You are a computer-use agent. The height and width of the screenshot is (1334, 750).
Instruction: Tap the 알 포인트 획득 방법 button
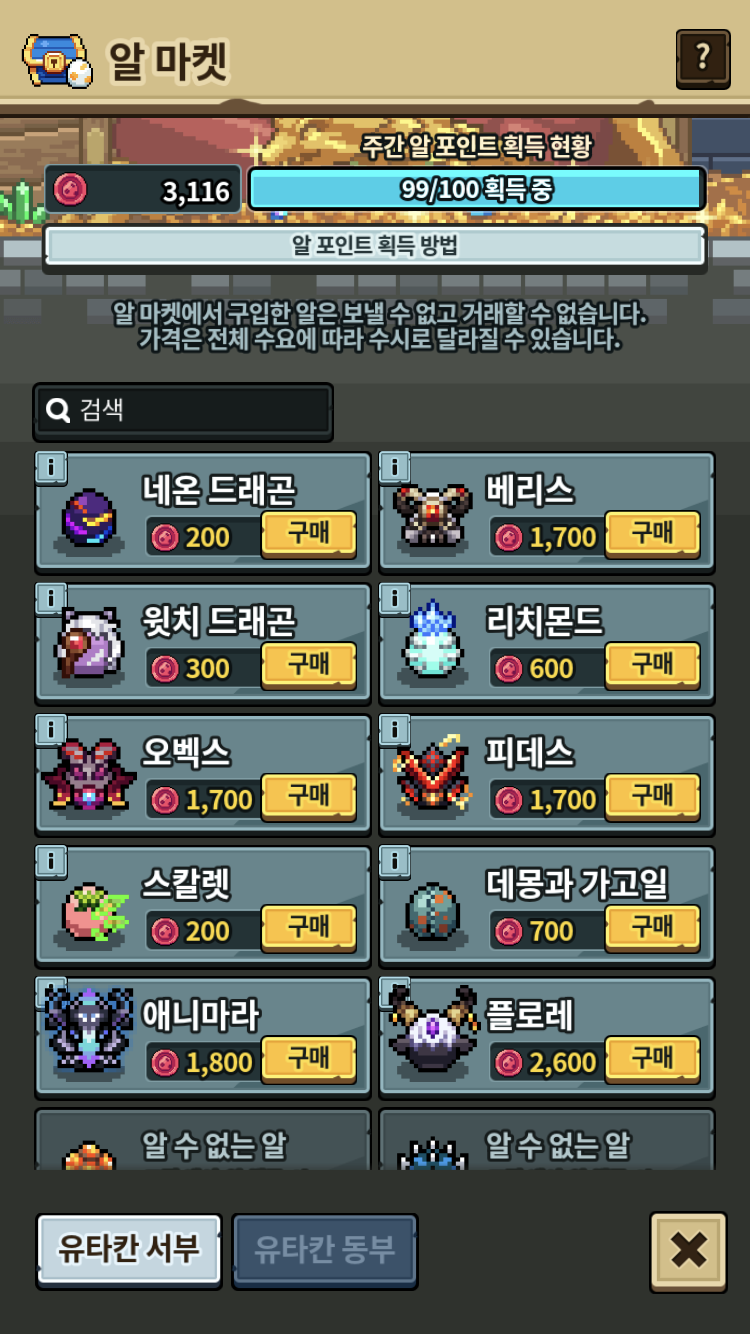(375, 246)
